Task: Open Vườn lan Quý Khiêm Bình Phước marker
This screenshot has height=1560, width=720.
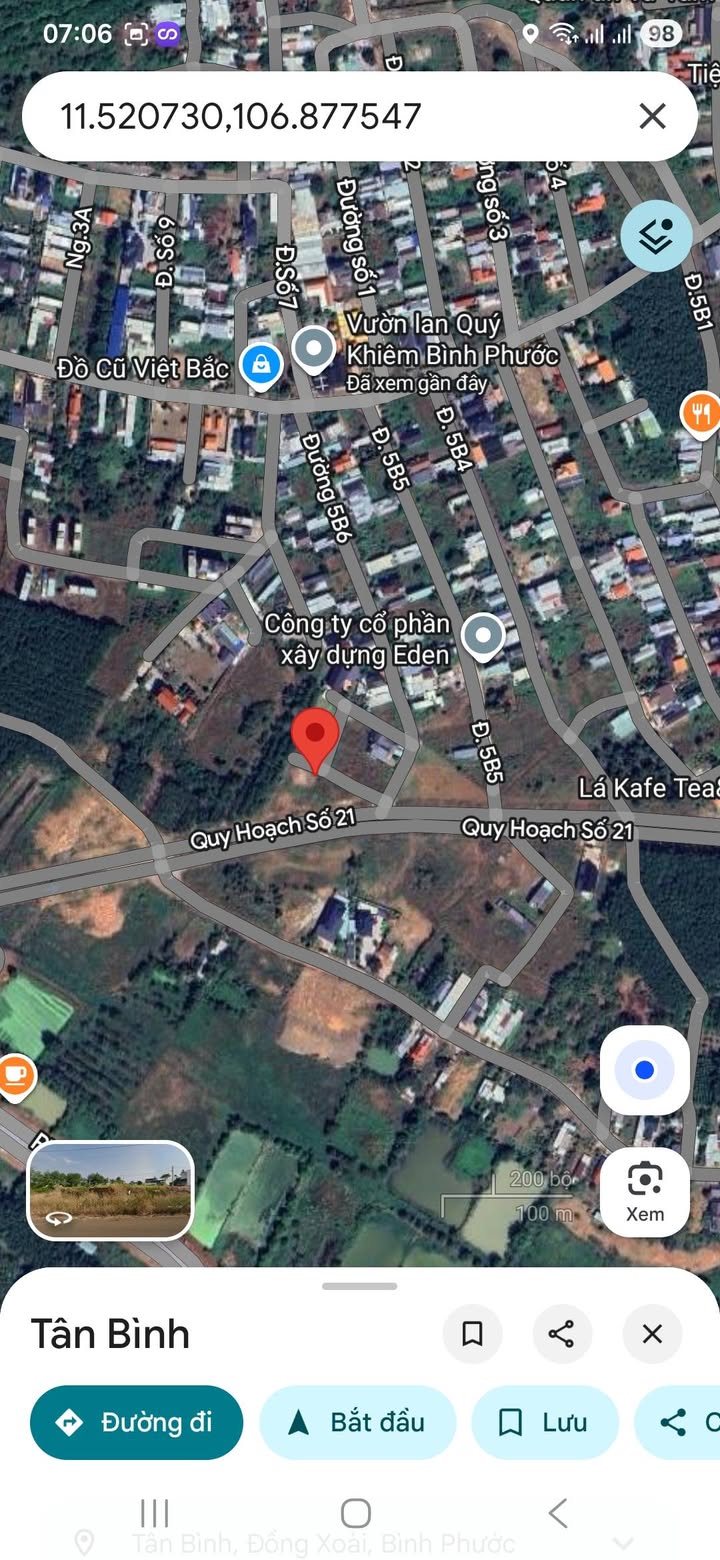Action: click(316, 350)
